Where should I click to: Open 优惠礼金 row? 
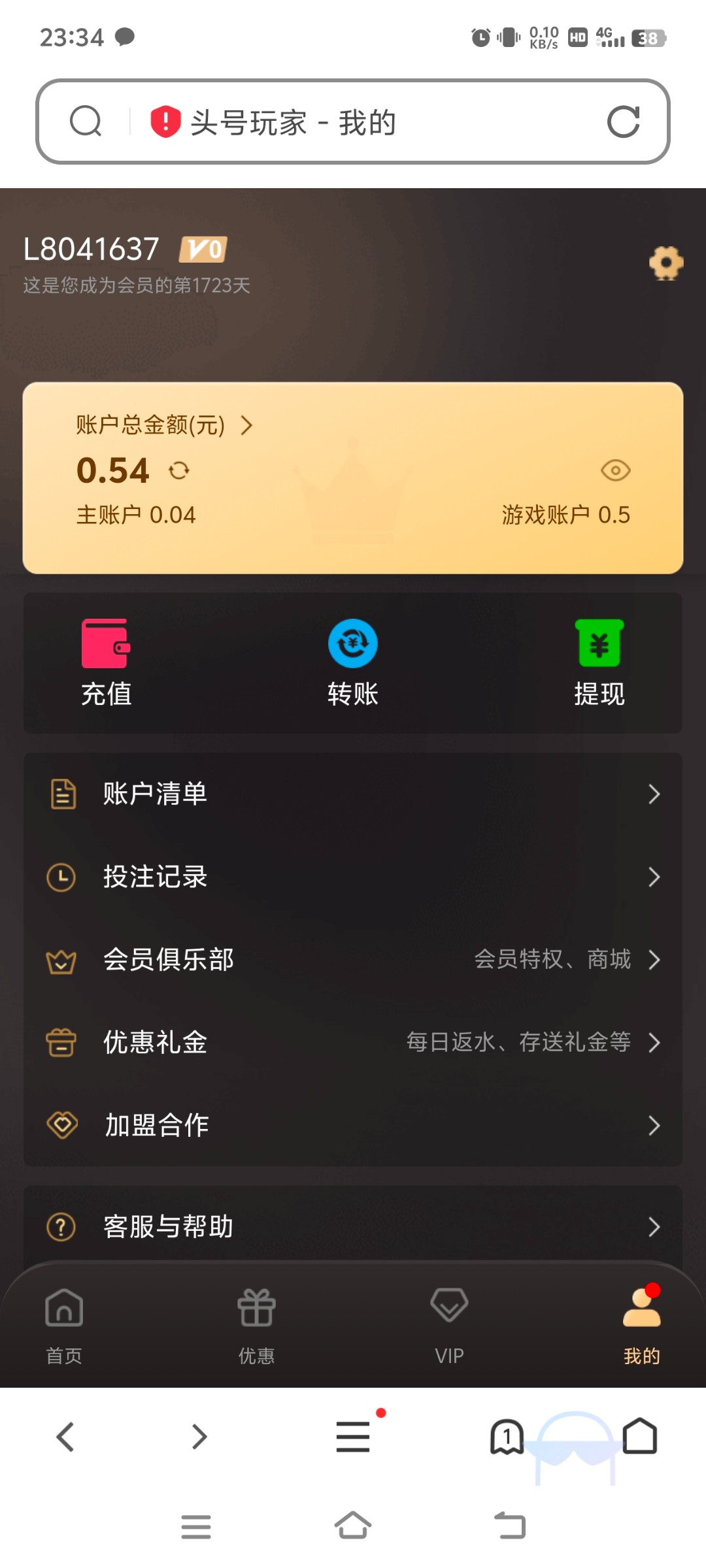(x=353, y=1043)
